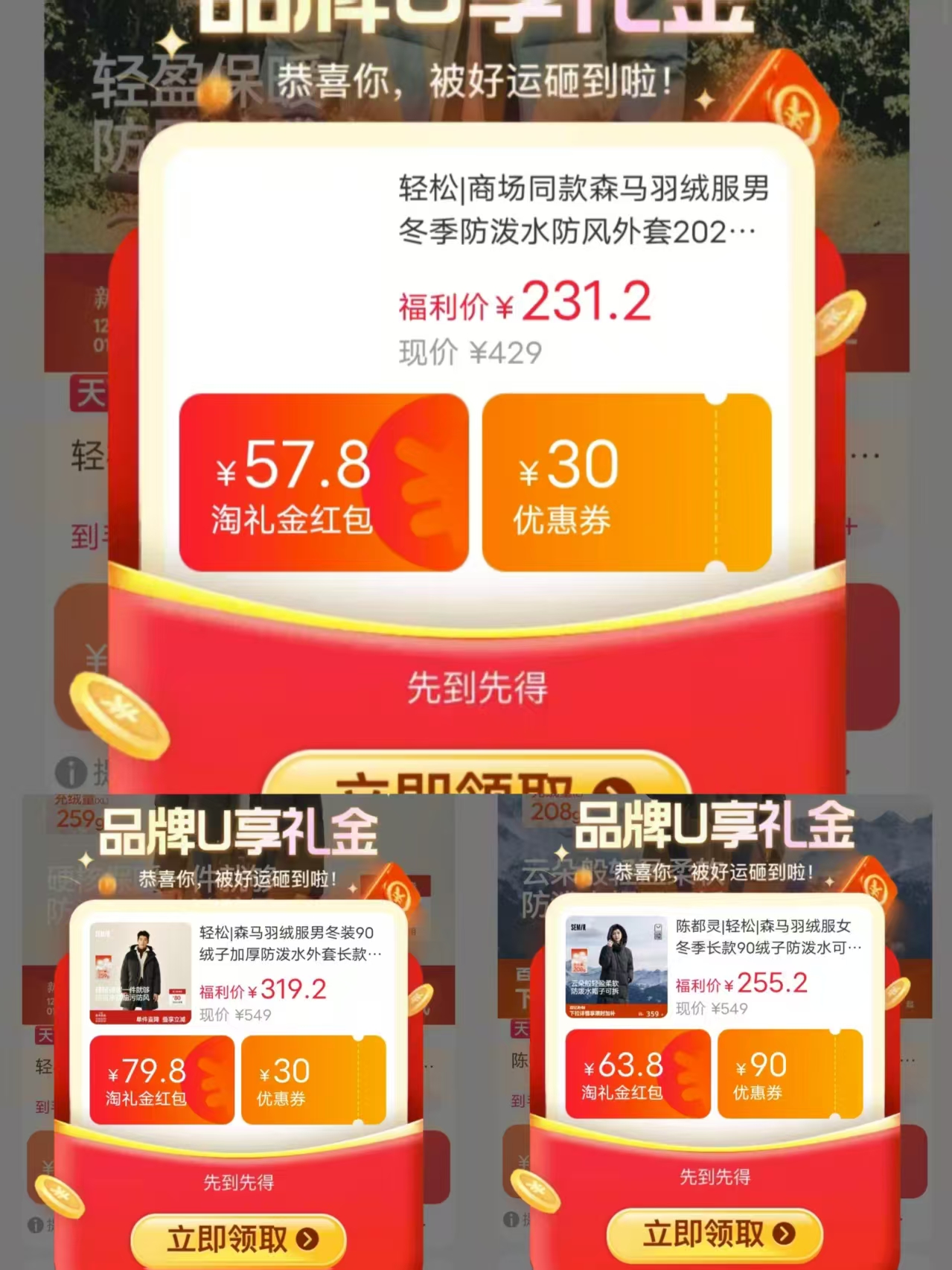Click the red envelope graphic inside ¥57.8 coupon

(417, 476)
